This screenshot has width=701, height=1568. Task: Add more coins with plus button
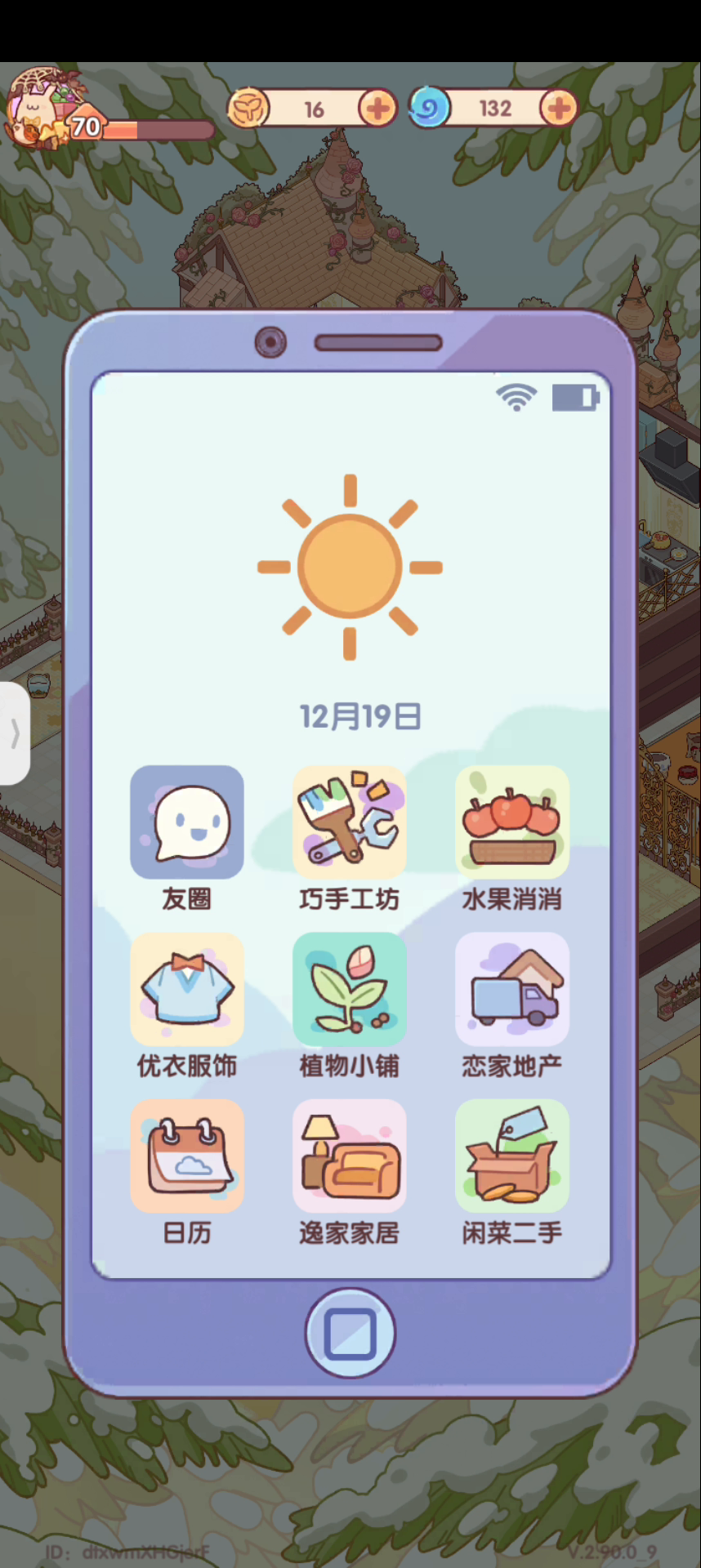[x=377, y=109]
